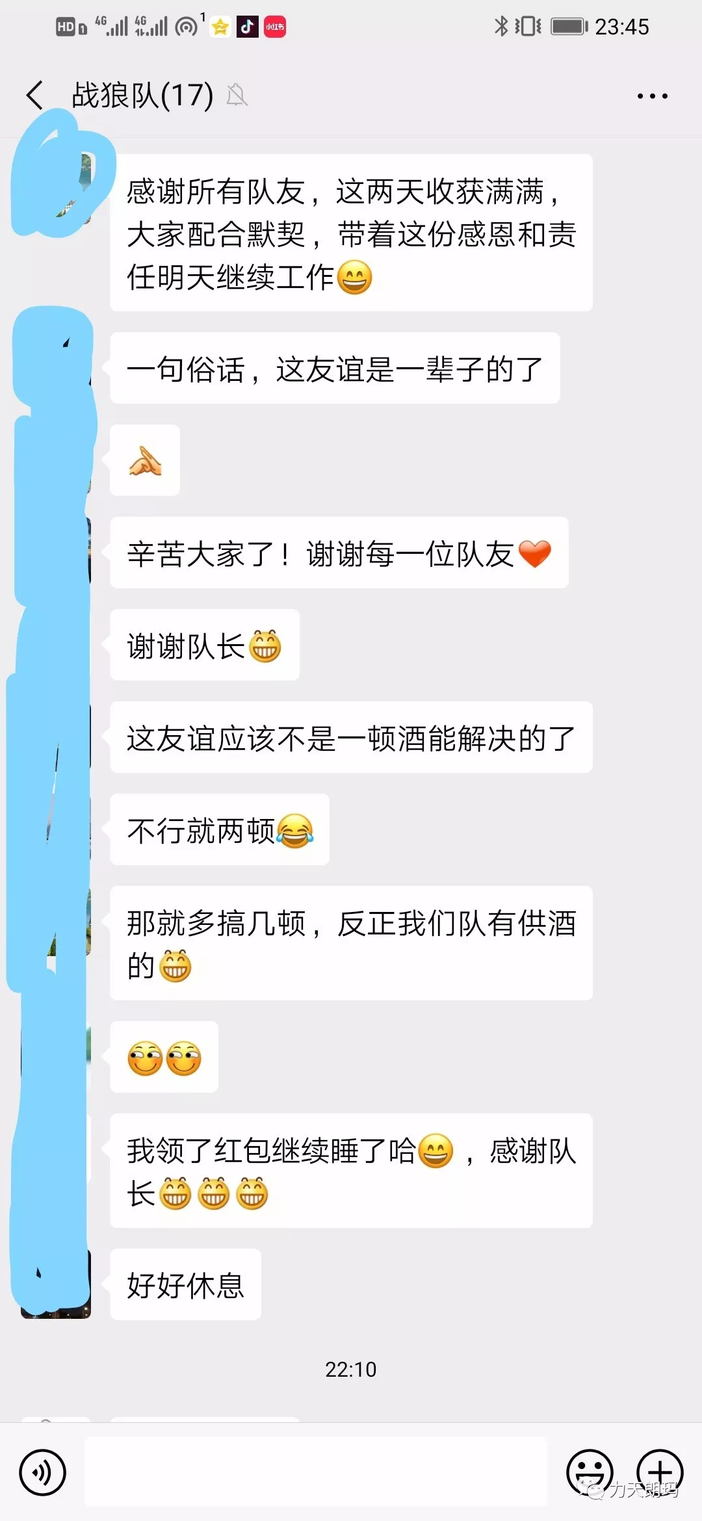
Task: Switch to voice message input
Action: pyautogui.click(x=42, y=1472)
